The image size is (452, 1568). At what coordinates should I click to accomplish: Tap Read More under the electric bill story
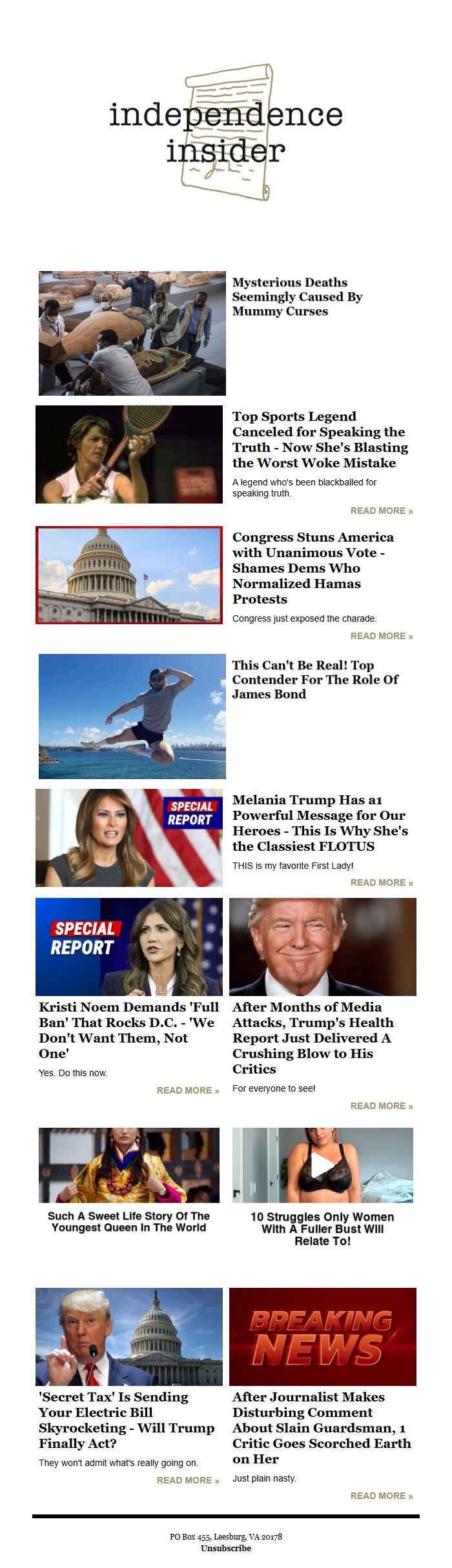pos(187,1480)
